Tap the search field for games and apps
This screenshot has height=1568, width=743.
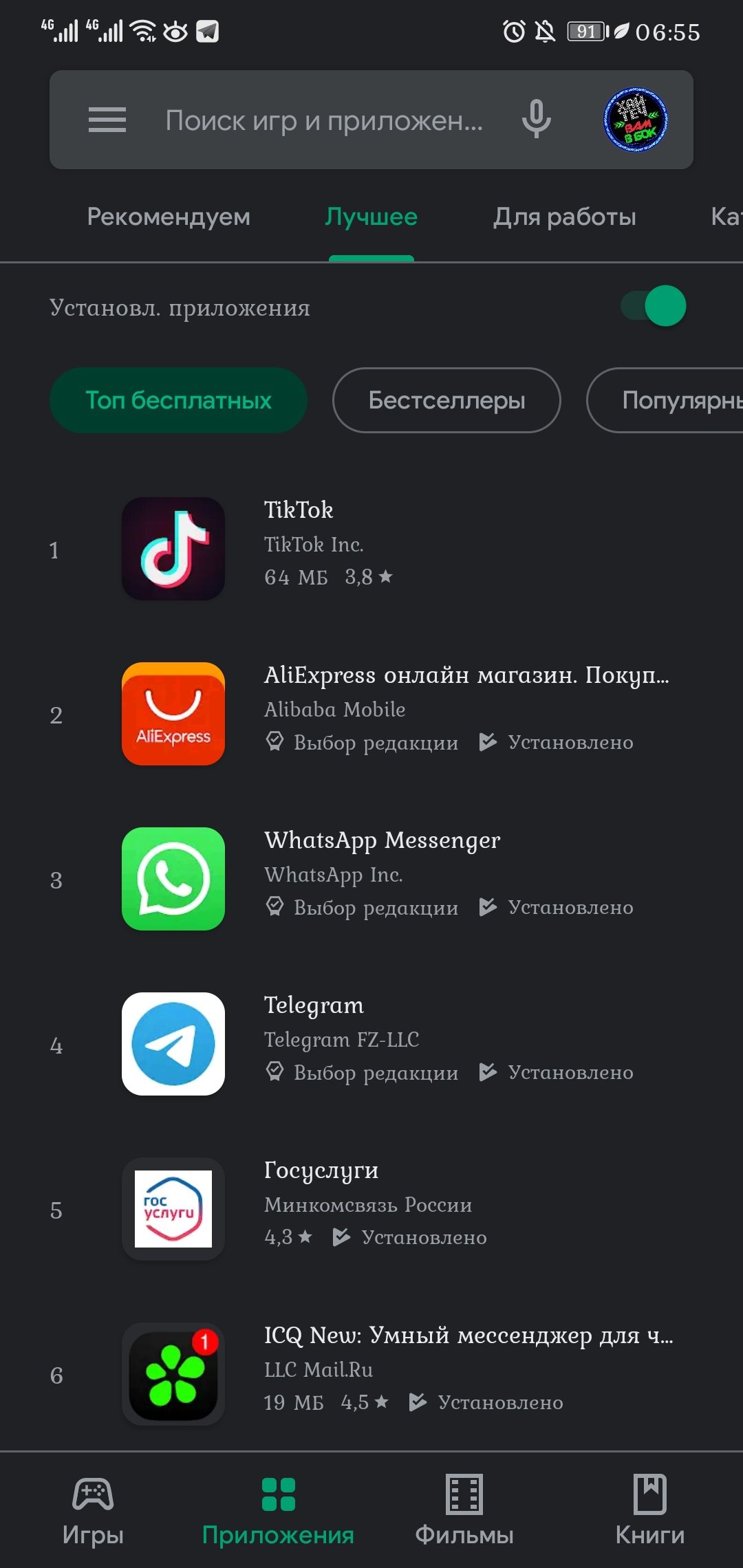coord(324,120)
